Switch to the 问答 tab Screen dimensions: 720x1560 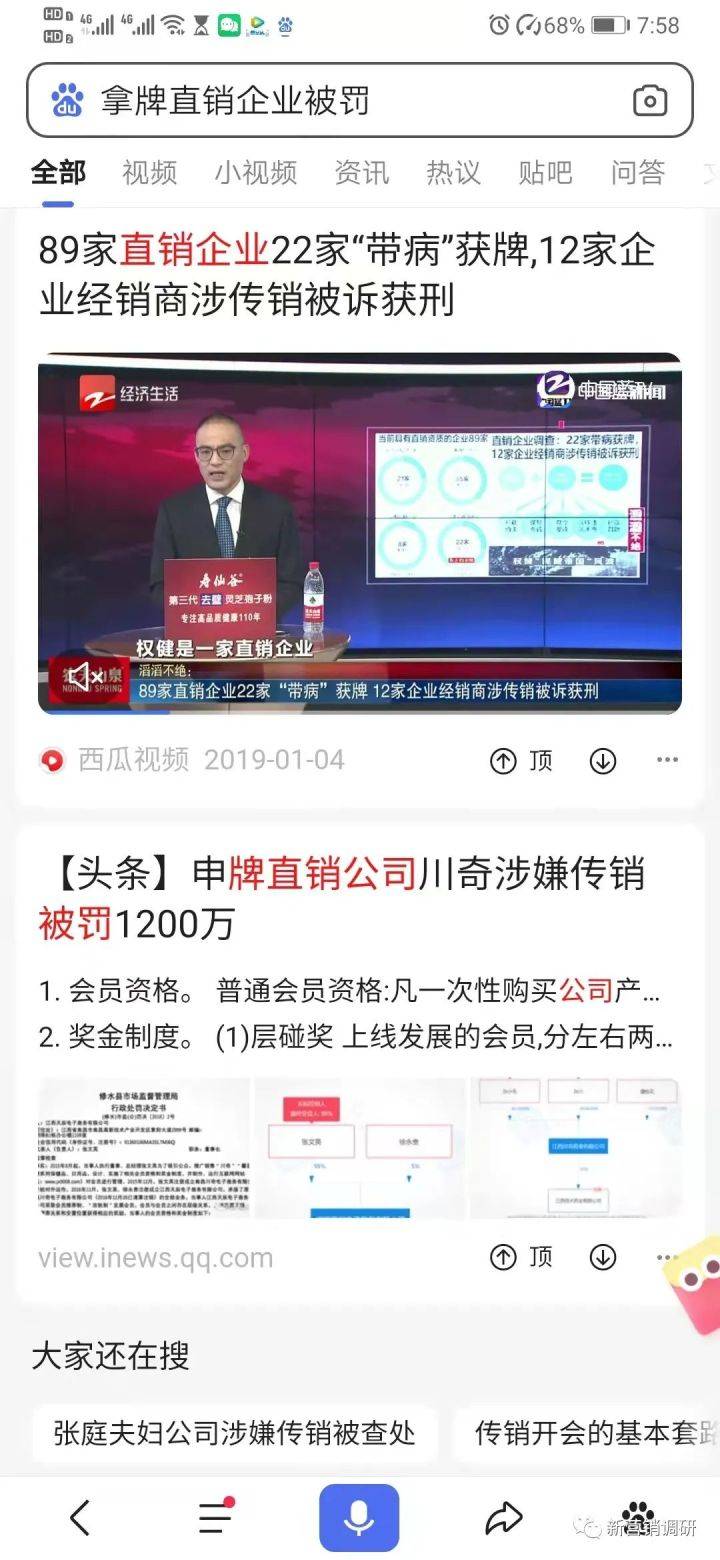pyautogui.click(x=637, y=172)
